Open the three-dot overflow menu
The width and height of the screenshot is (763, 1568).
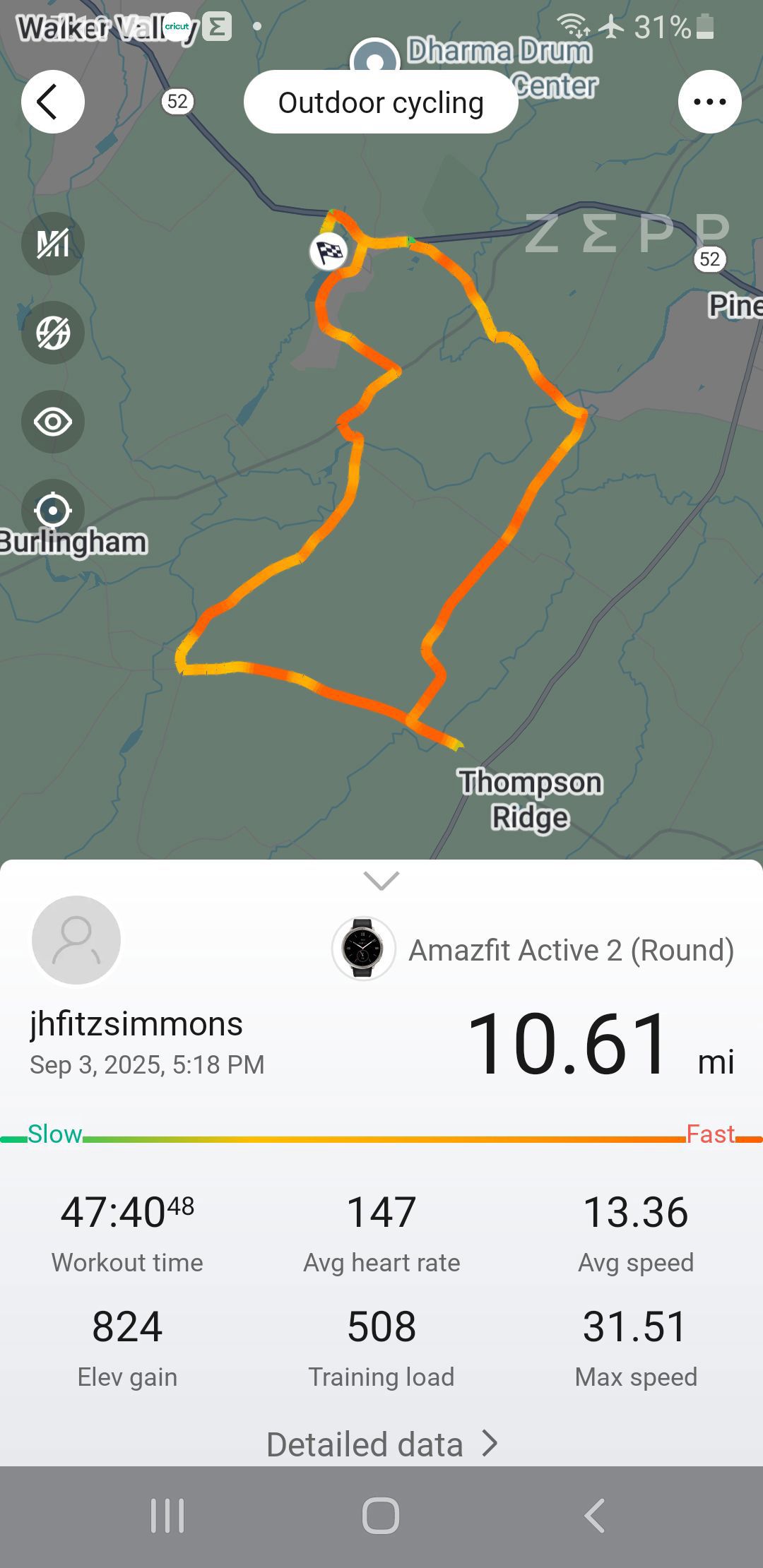click(x=709, y=102)
